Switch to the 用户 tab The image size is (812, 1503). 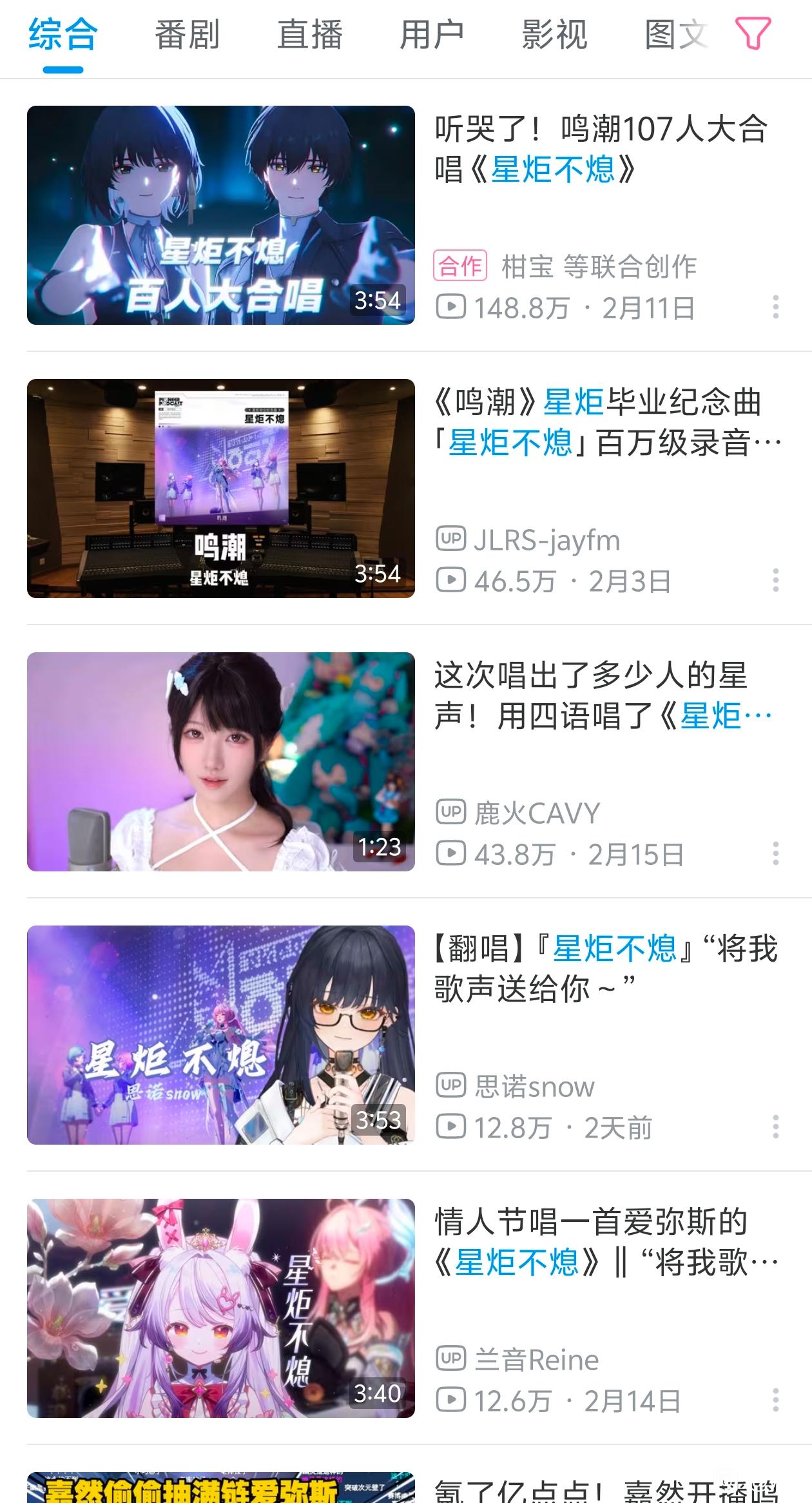432,35
